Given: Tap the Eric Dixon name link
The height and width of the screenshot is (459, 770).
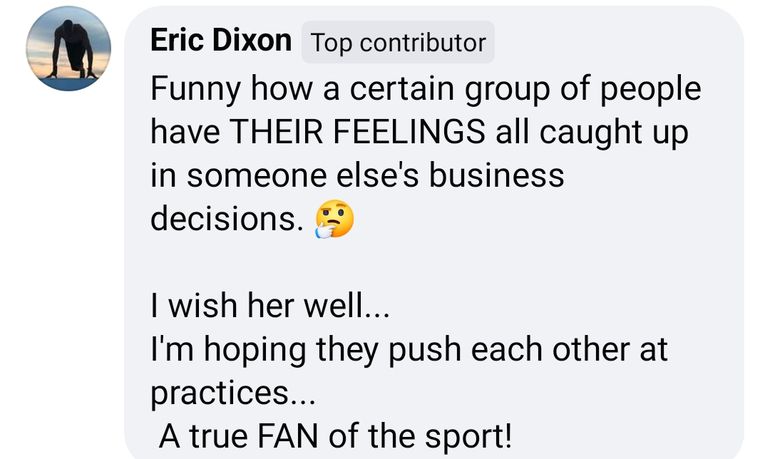Looking at the screenshot, I should tap(220, 41).
